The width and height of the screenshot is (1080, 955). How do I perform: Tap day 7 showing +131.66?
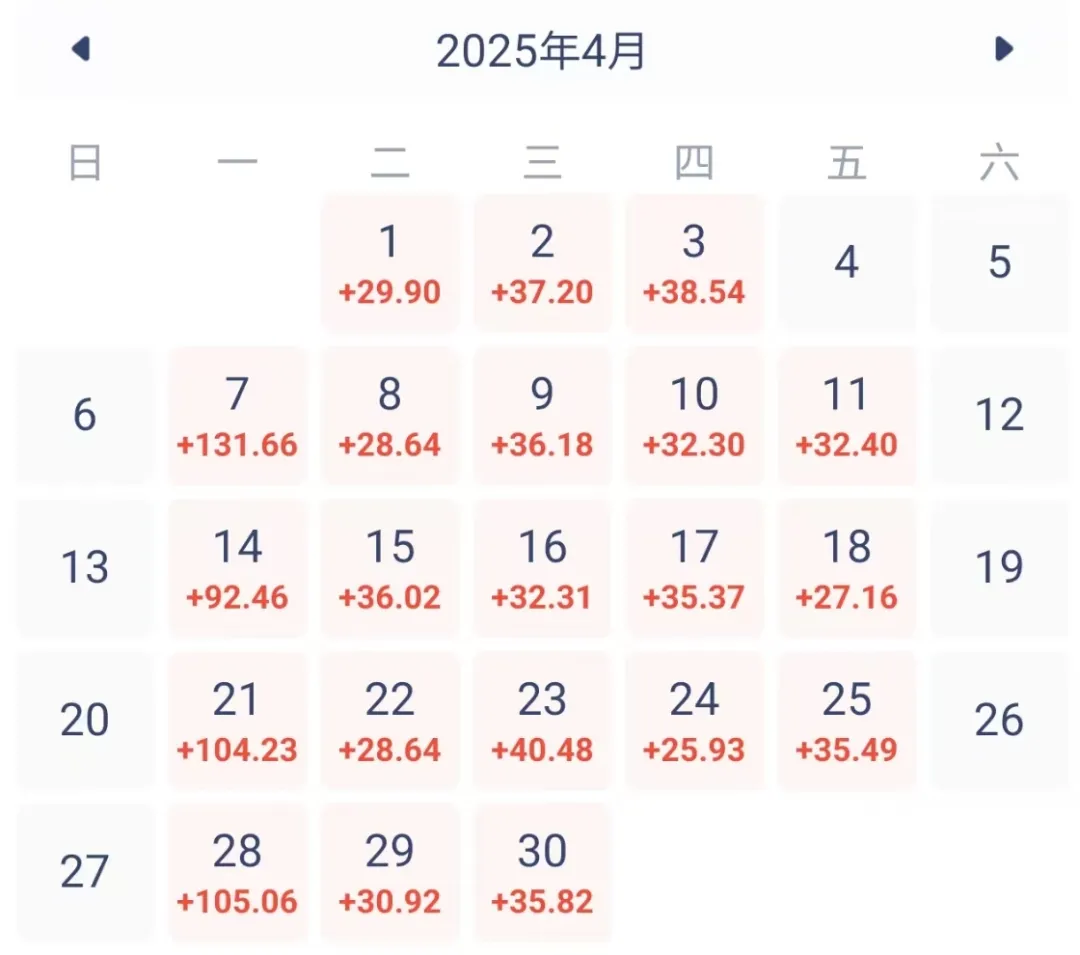coord(237,416)
